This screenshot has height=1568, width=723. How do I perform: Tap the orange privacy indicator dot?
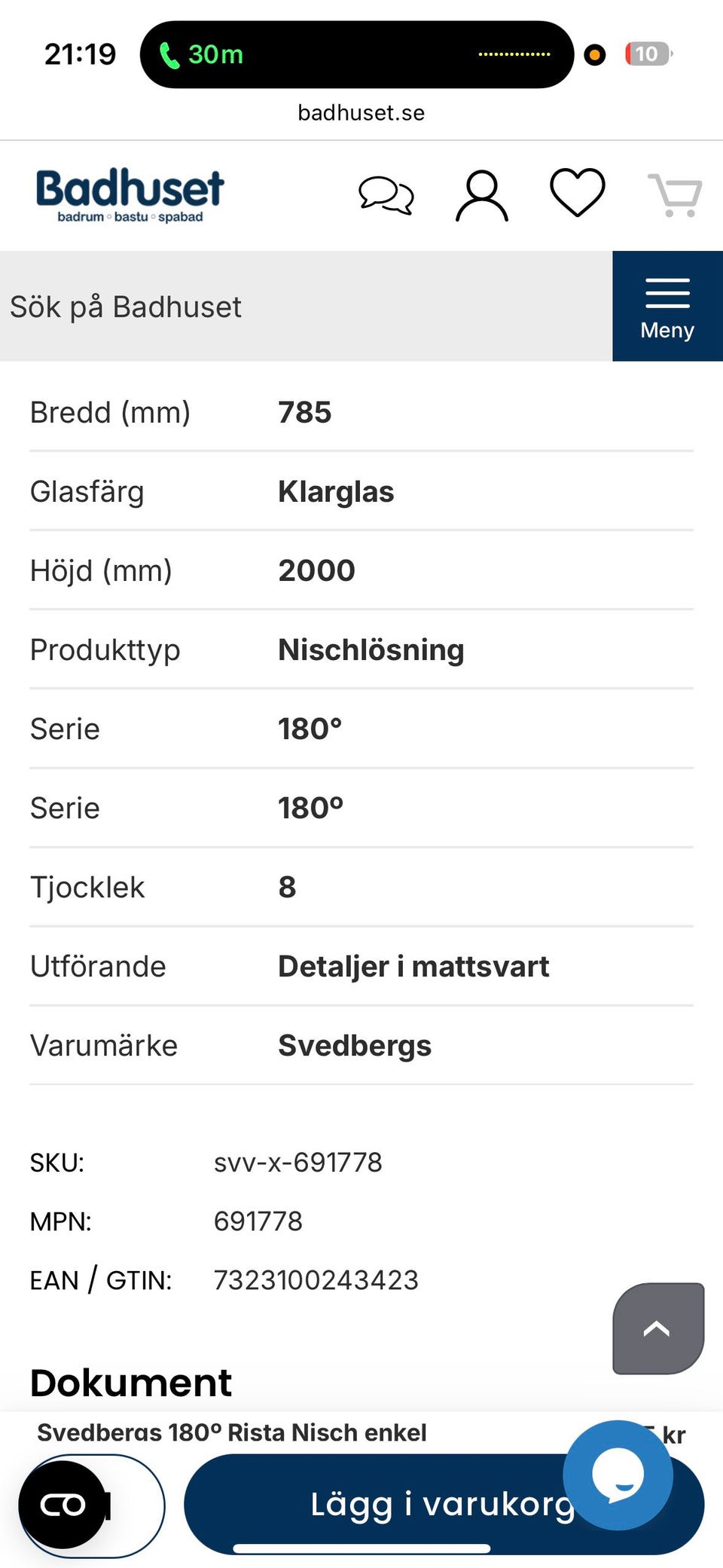pyautogui.click(x=594, y=55)
